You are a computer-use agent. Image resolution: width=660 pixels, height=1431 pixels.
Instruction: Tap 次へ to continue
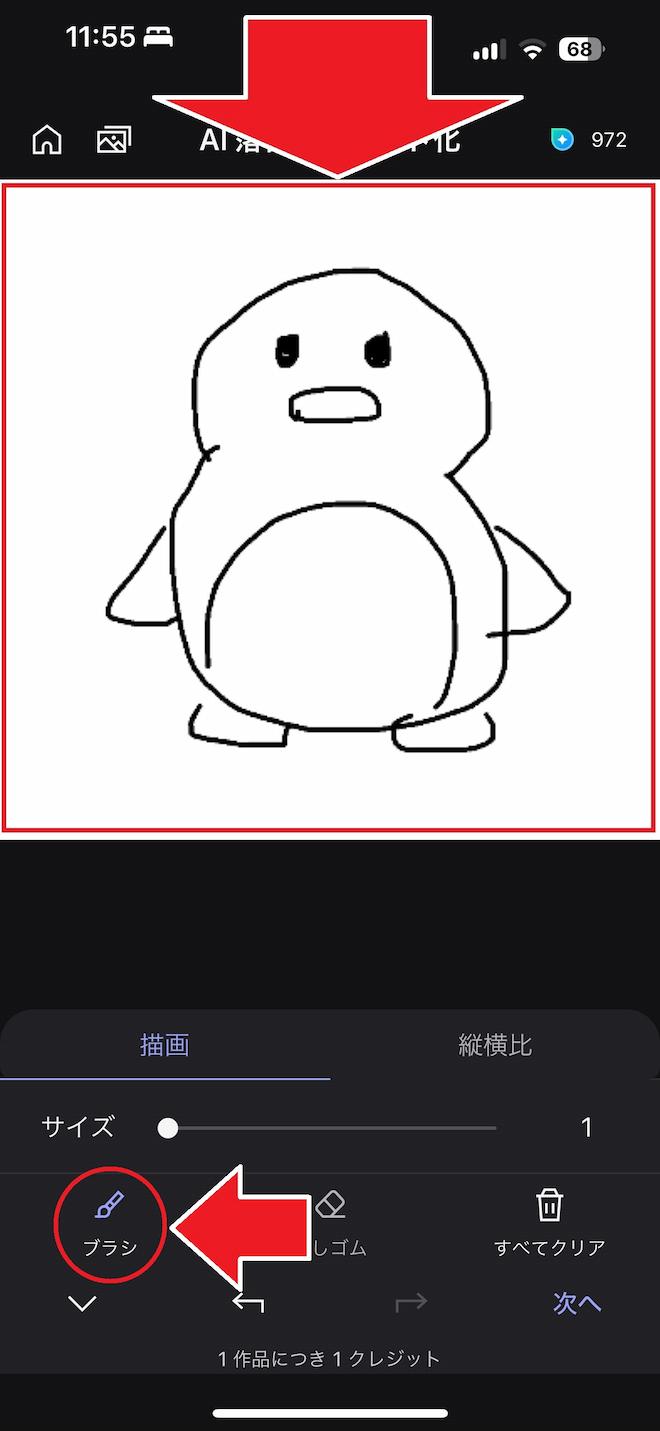[577, 1303]
